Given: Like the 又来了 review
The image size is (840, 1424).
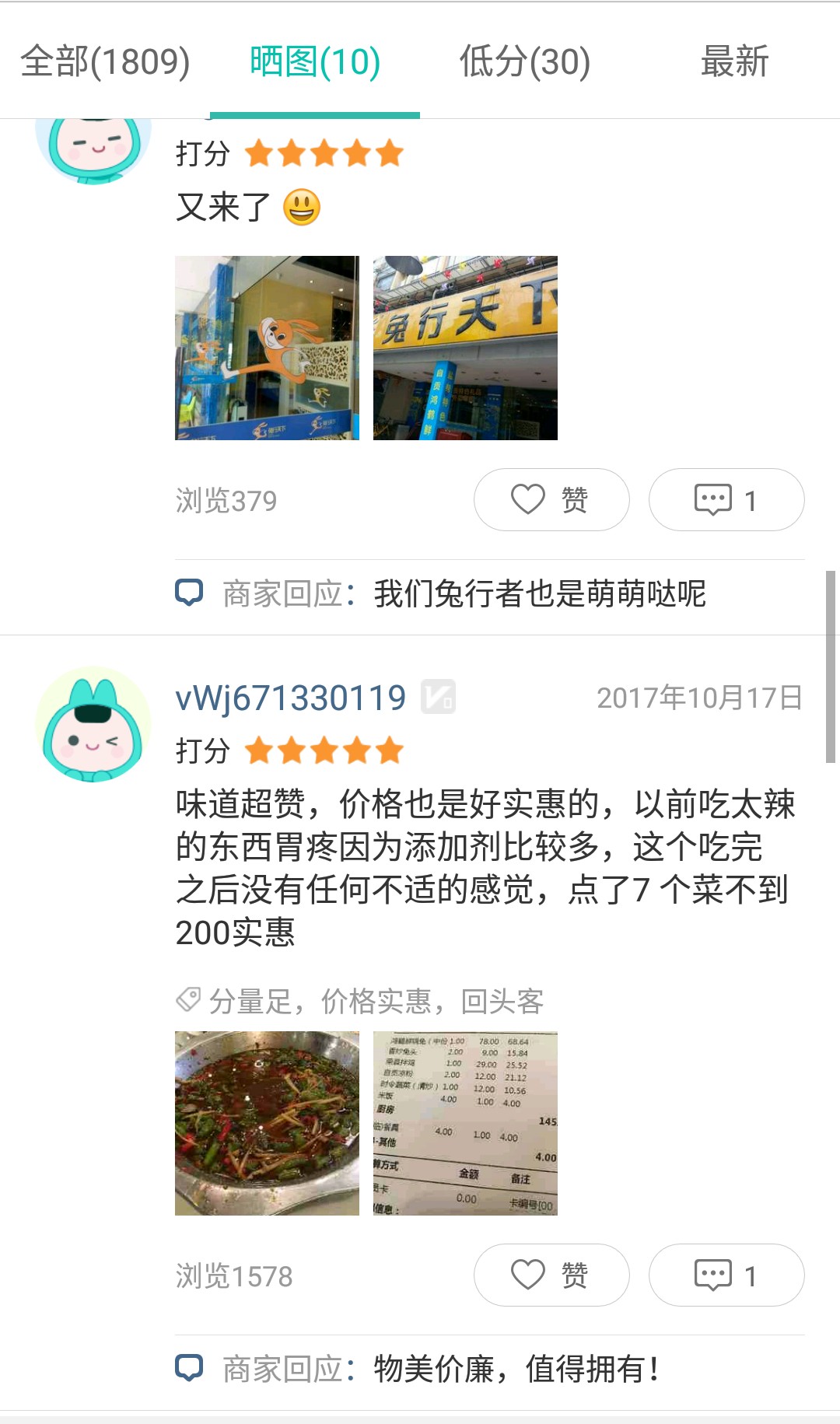Looking at the screenshot, I should click(551, 500).
